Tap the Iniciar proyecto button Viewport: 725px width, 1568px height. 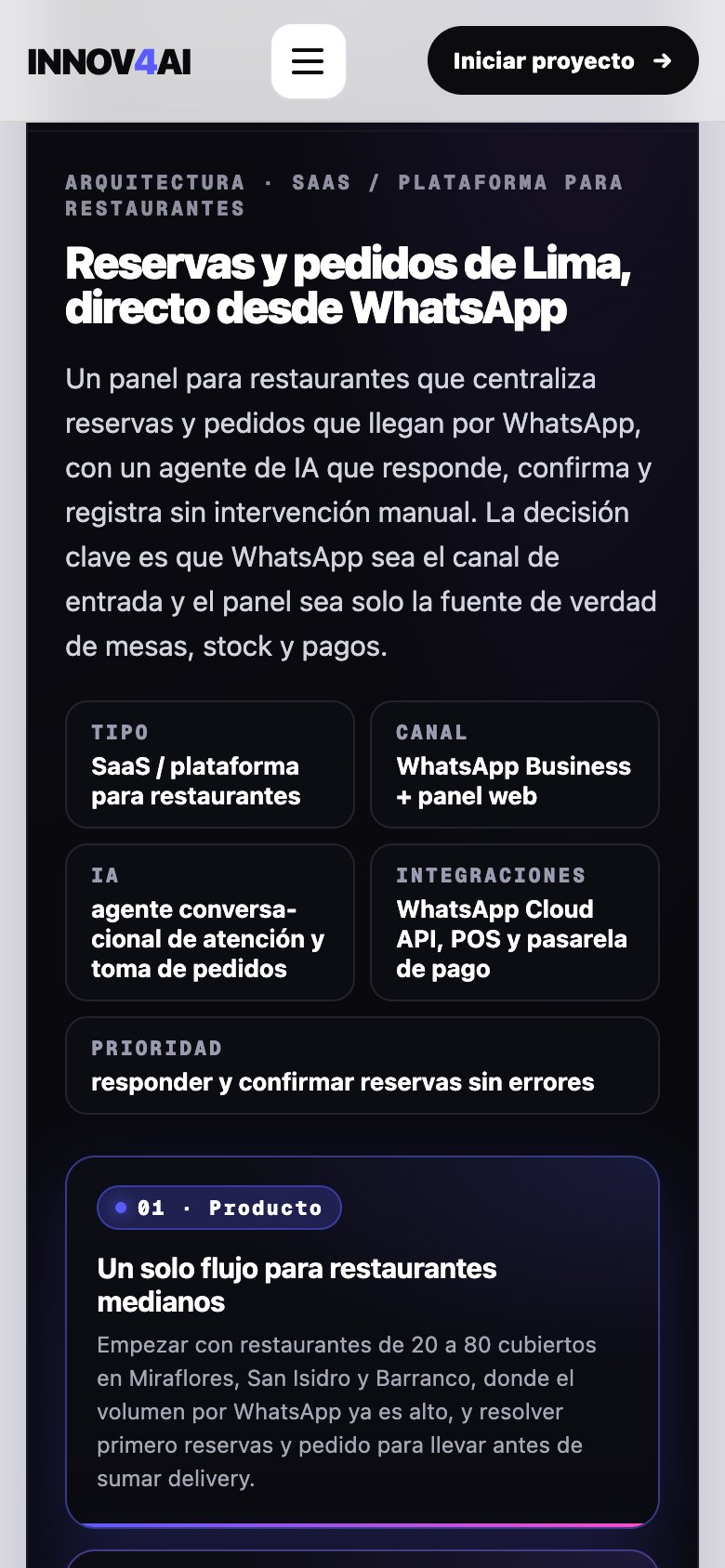pos(563,61)
